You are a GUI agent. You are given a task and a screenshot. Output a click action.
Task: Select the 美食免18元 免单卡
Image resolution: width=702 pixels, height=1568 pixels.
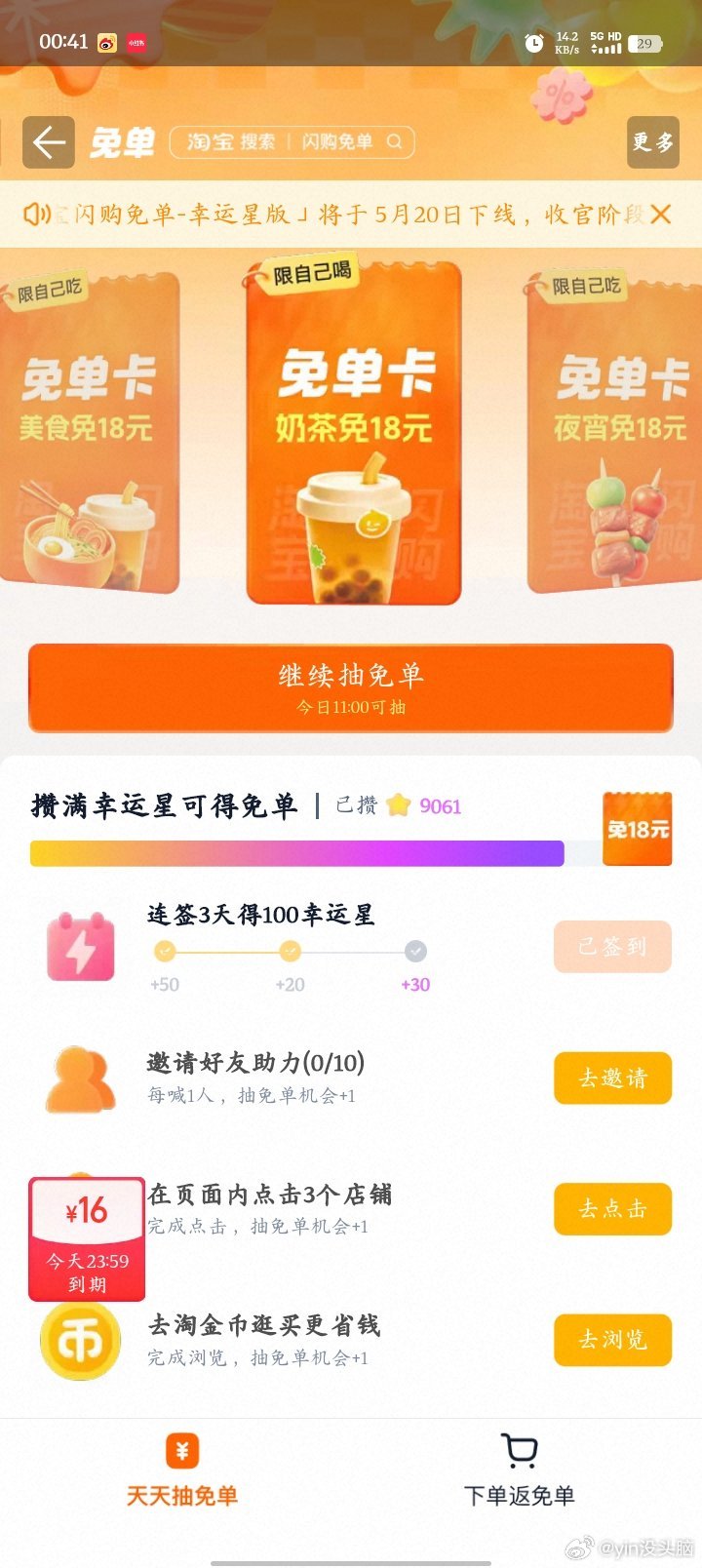(88, 434)
